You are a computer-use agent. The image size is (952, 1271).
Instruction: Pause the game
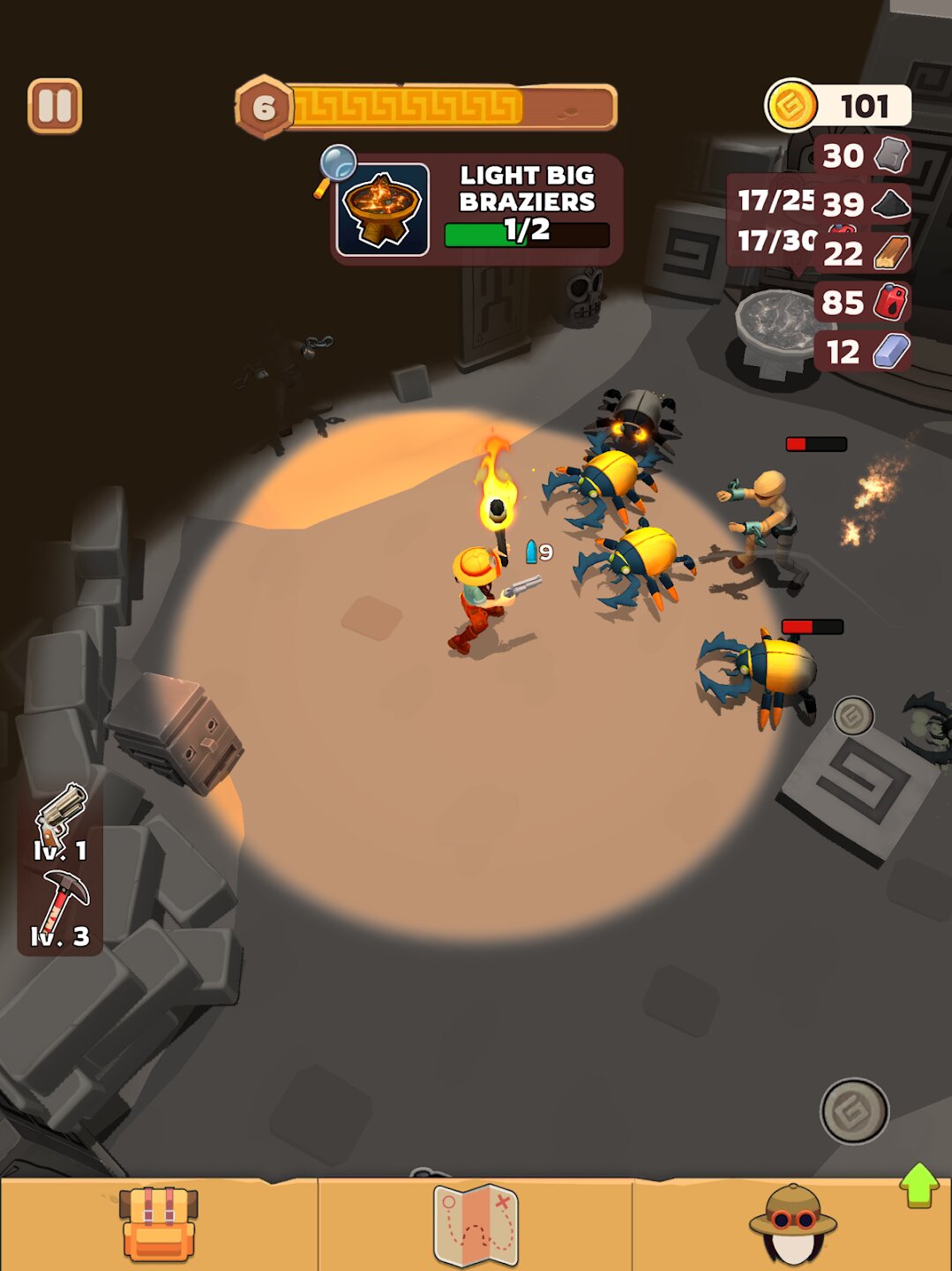pos(55,106)
